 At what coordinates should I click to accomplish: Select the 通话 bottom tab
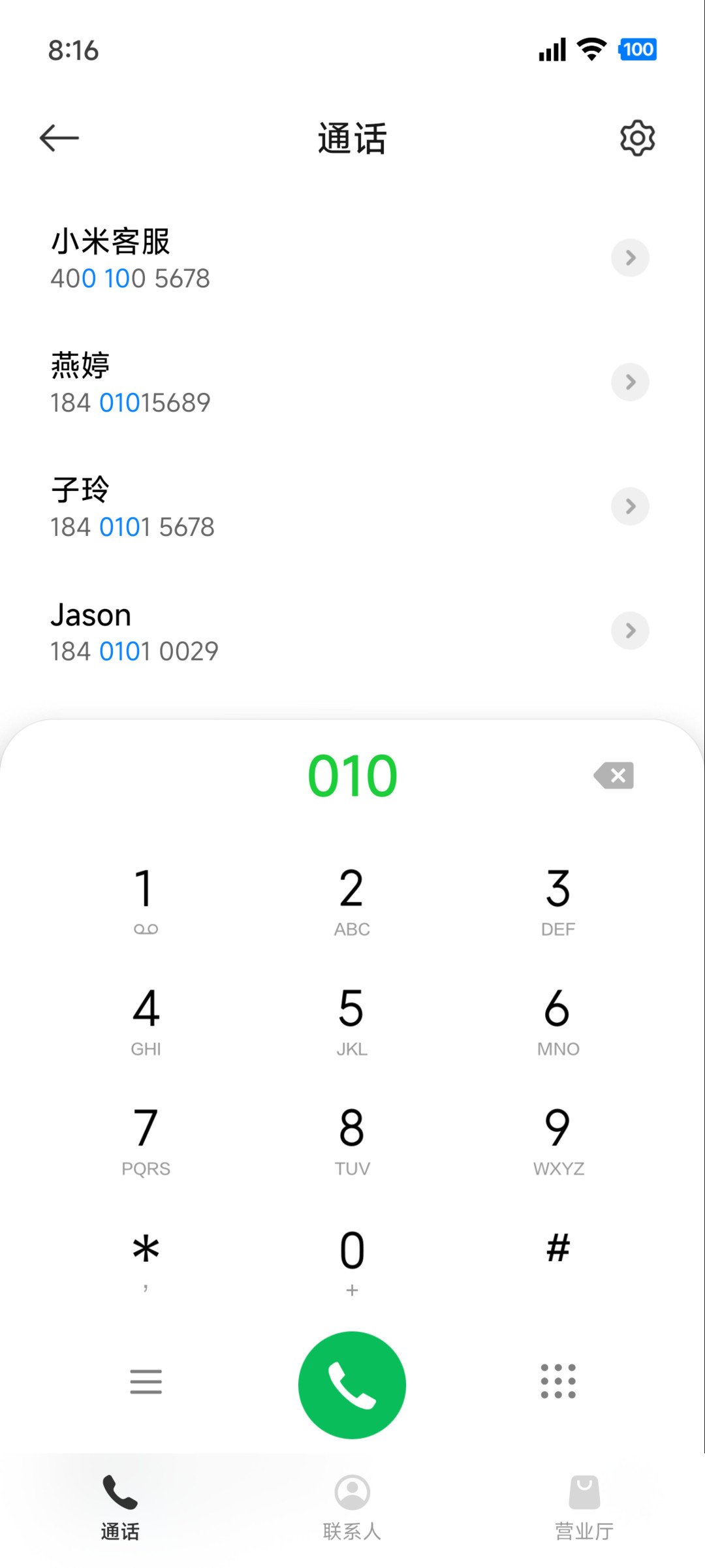pyautogui.click(x=120, y=1507)
